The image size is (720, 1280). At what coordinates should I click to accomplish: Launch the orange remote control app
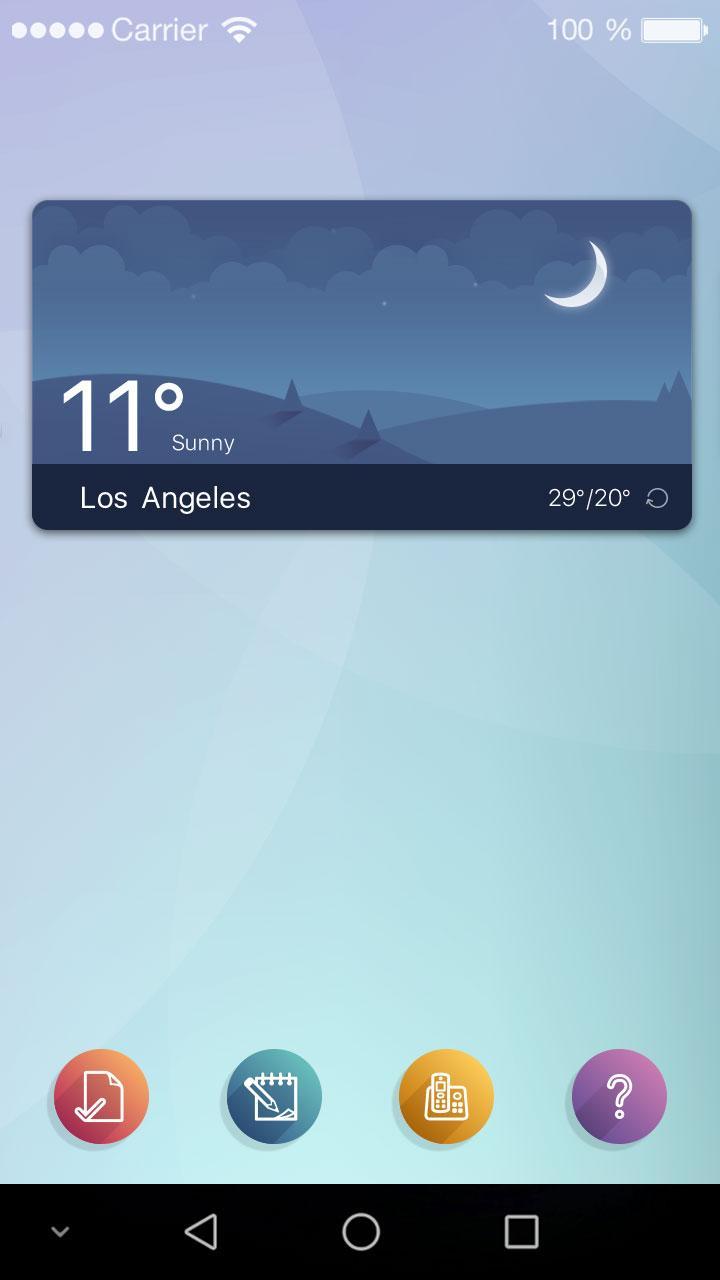click(x=445, y=1096)
